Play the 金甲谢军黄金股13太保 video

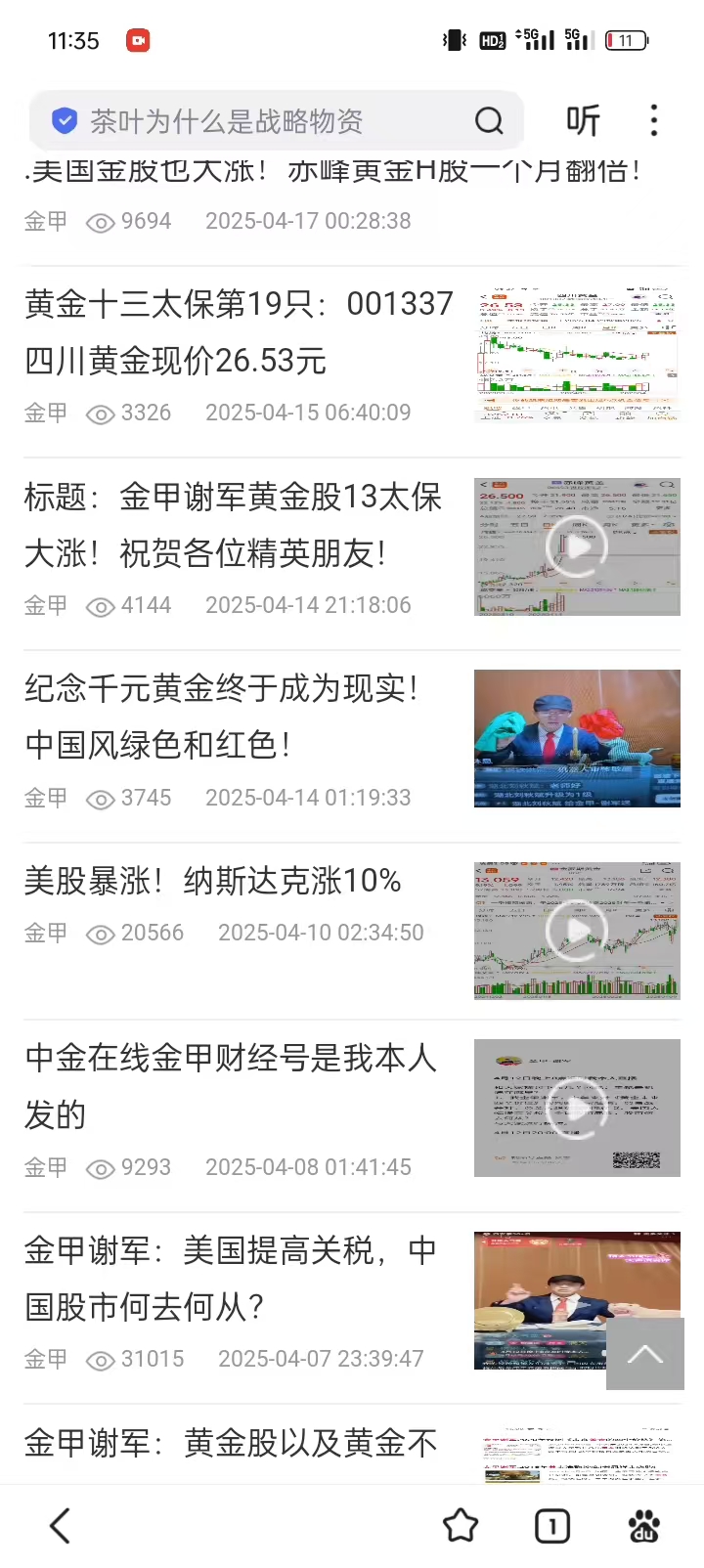[x=577, y=545]
